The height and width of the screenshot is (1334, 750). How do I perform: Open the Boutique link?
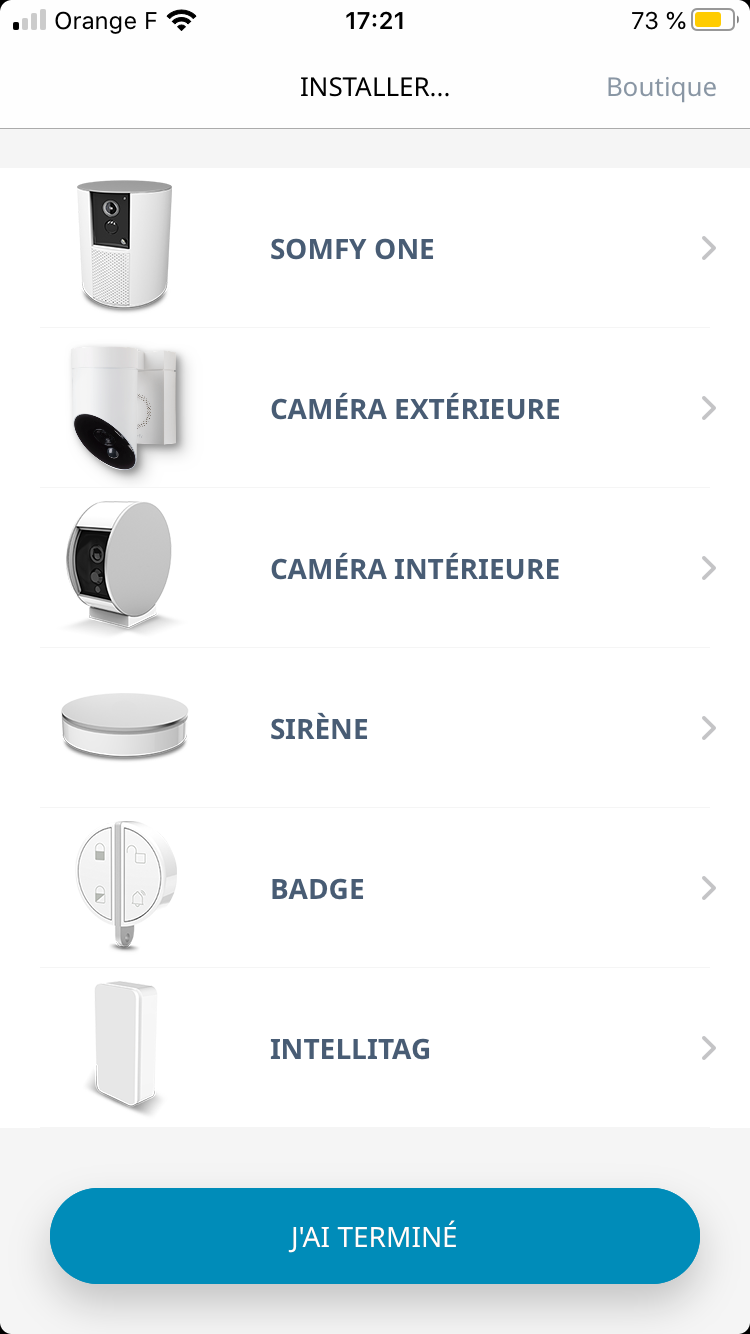[661, 87]
